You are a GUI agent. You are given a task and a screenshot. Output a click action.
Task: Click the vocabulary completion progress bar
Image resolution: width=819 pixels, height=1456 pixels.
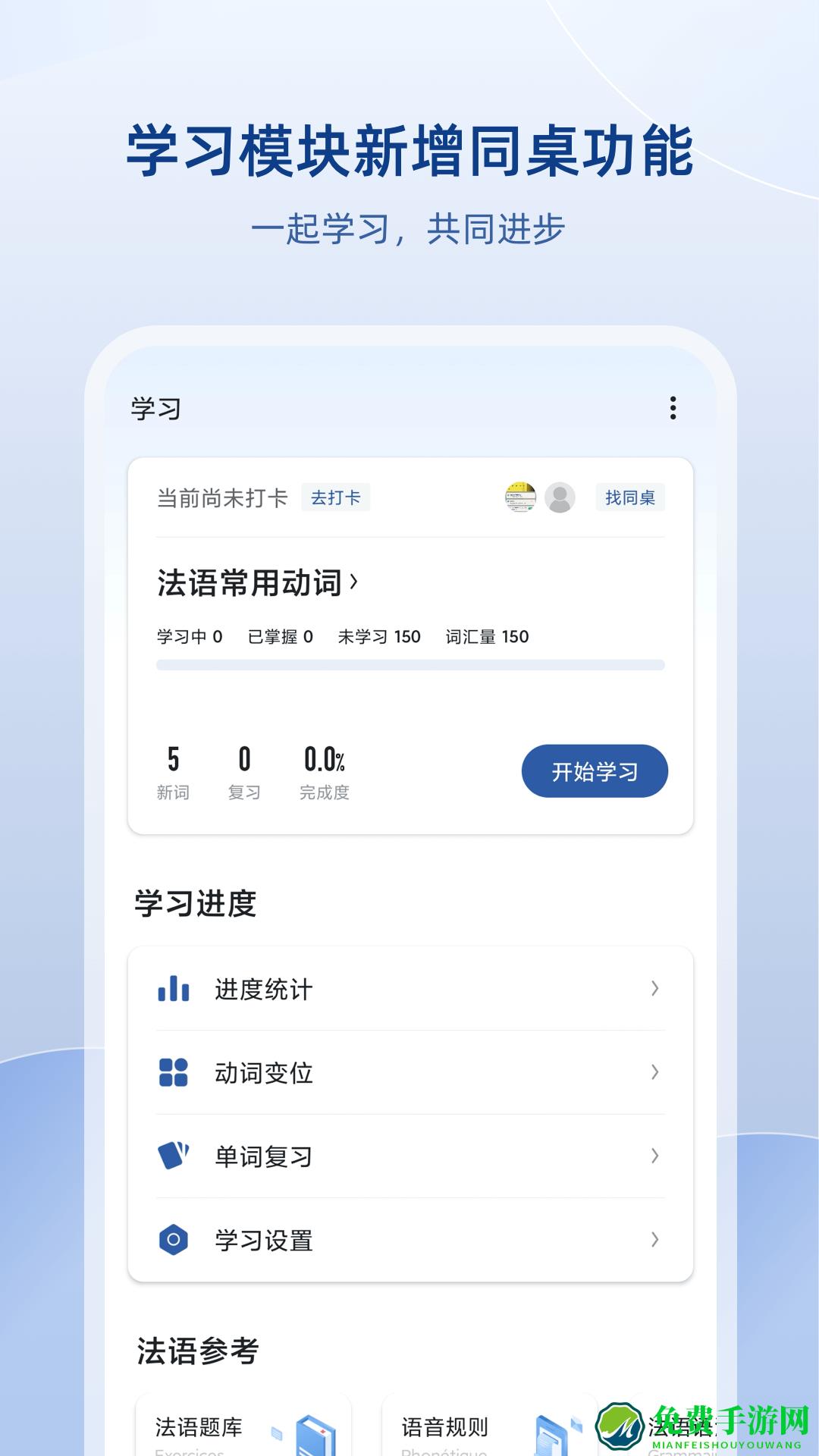(x=409, y=664)
